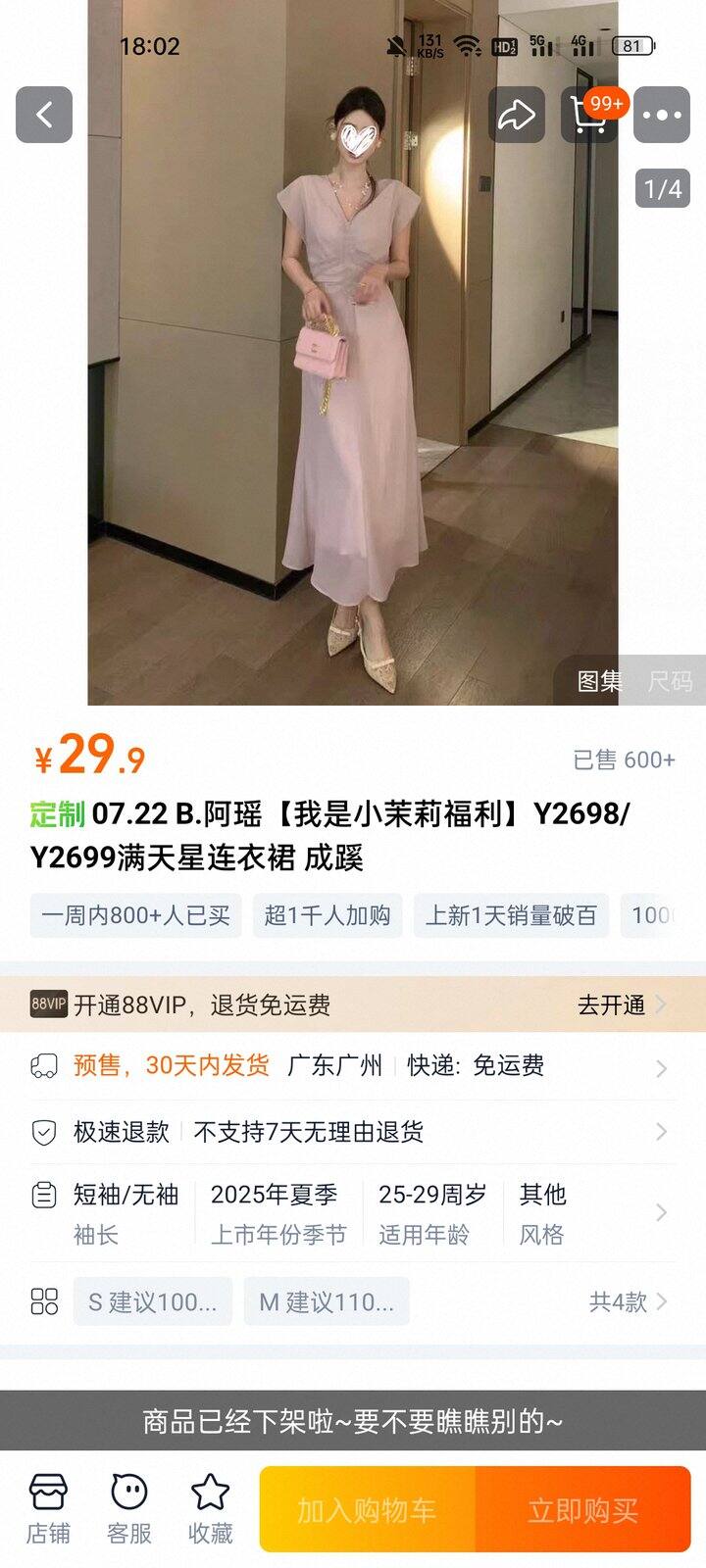706x1568 pixels.
Task: Open the three-dot overflow menu
Action: (x=662, y=116)
